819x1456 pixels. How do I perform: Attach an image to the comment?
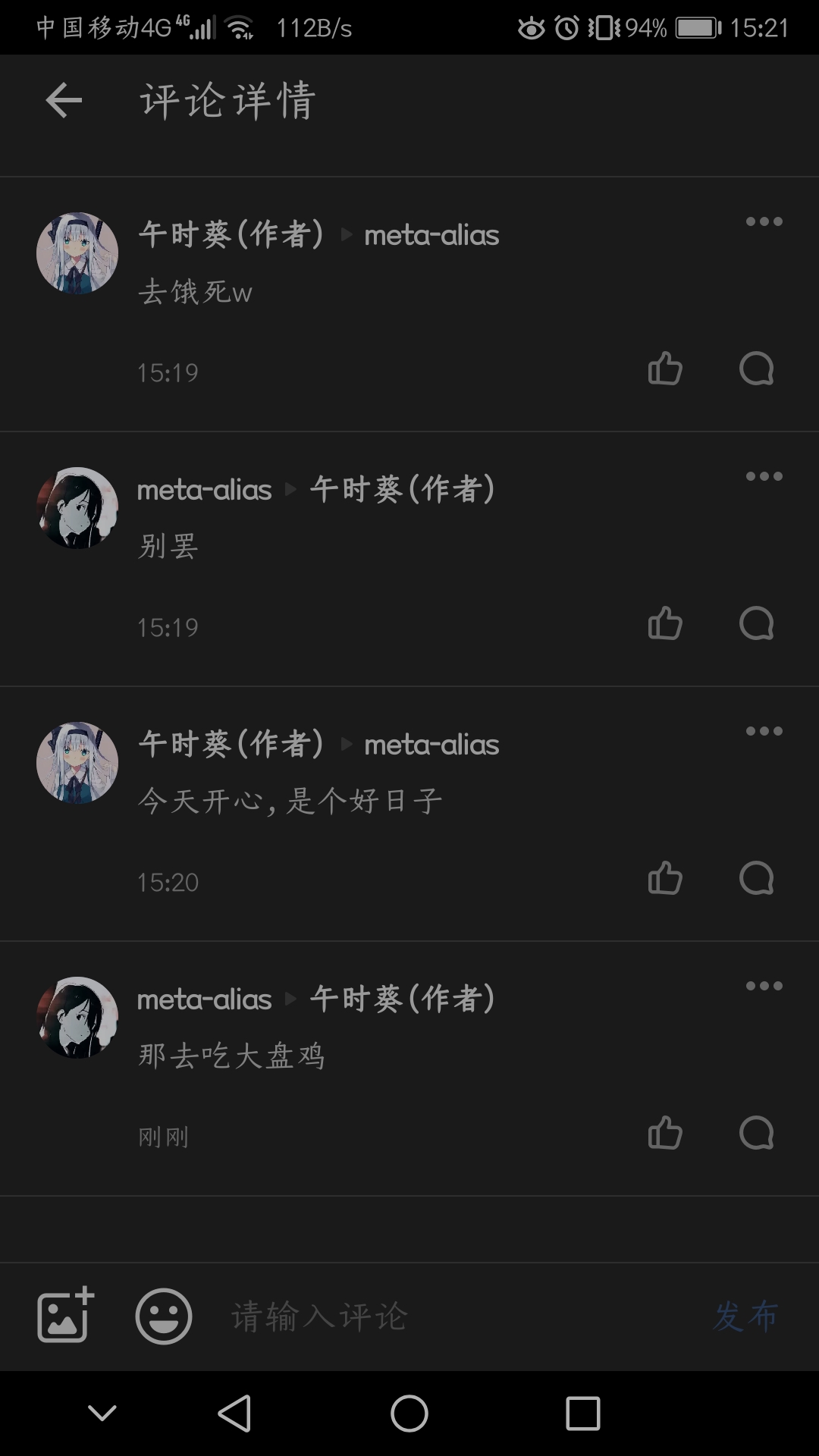(x=65, y=1316)
